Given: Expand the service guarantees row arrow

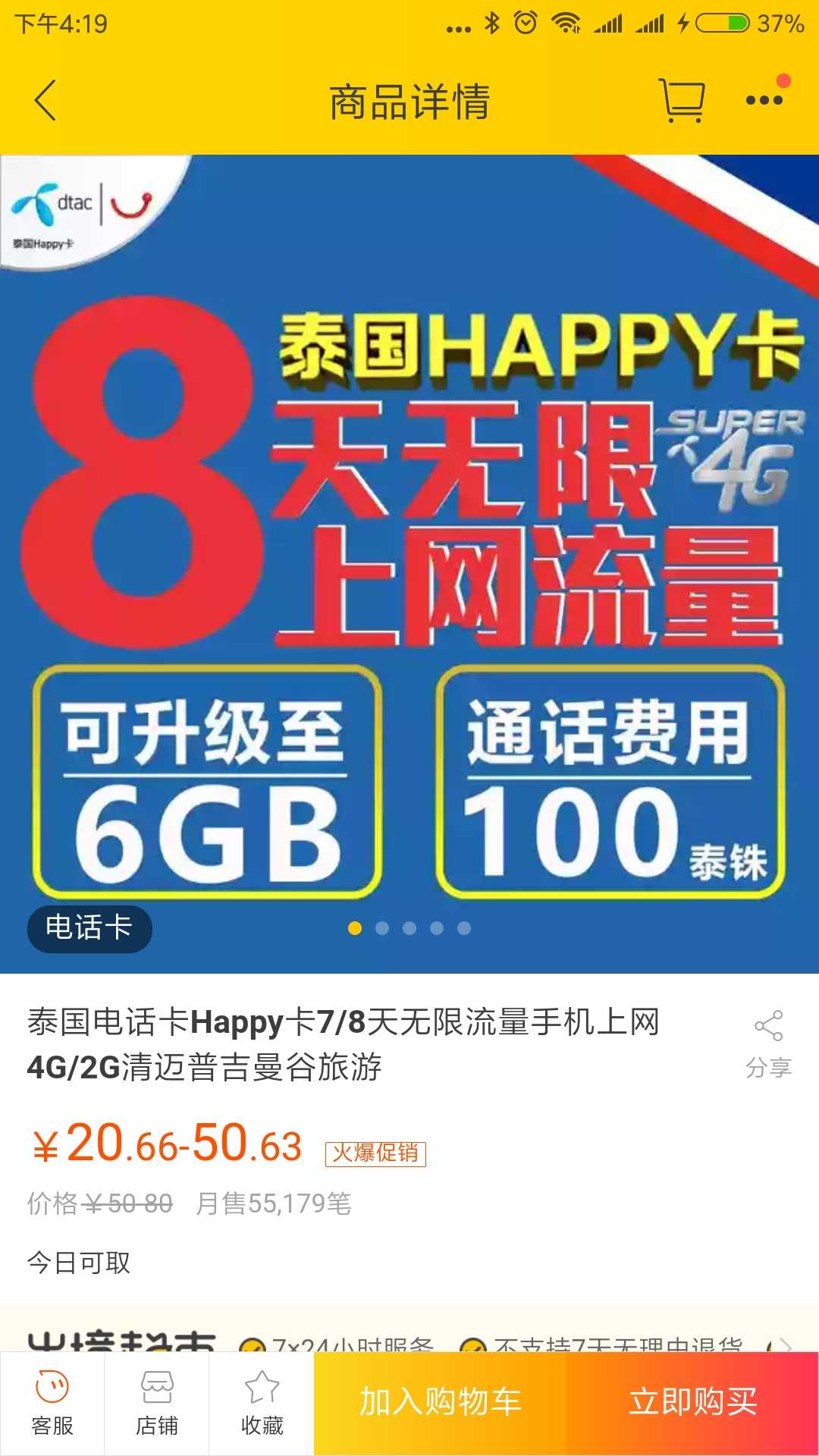Looking at the screenshot, I should [785, 1344].
